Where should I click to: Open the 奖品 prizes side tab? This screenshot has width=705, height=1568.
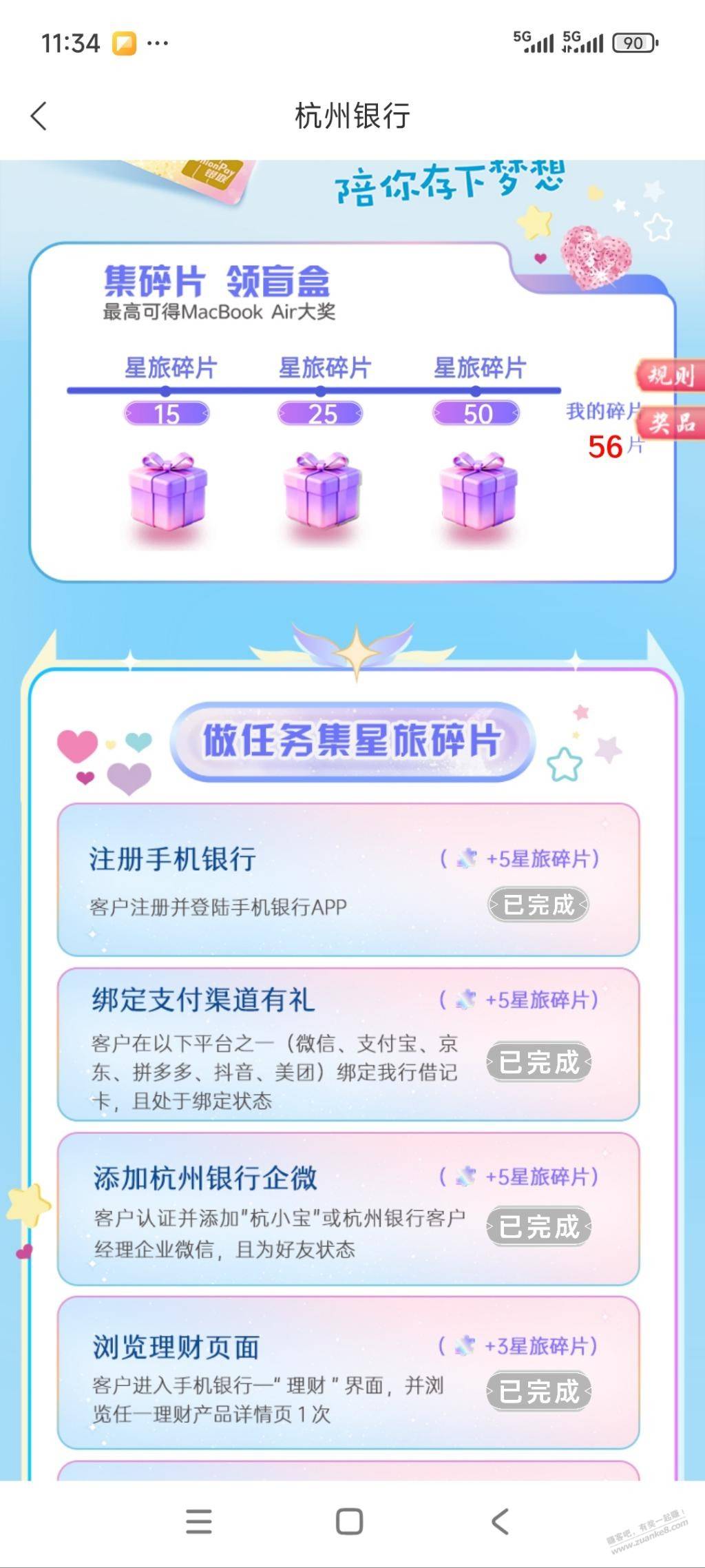(672, 422)
